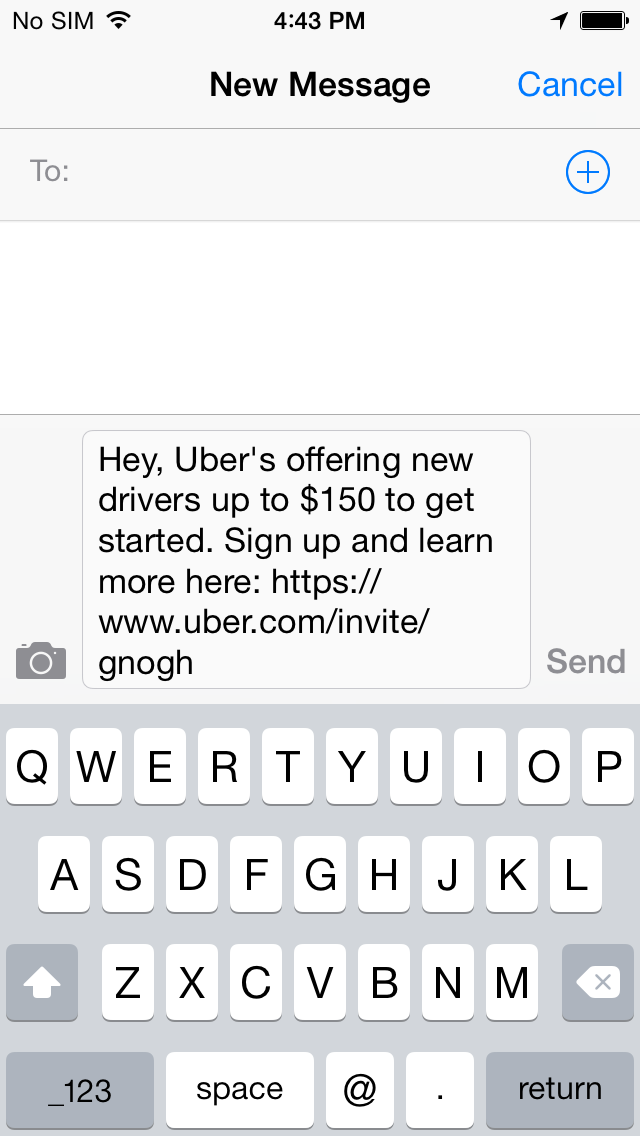Add a contact with the plus icon
Viewport: 640px width, 1136px height.
click(588, 172)
